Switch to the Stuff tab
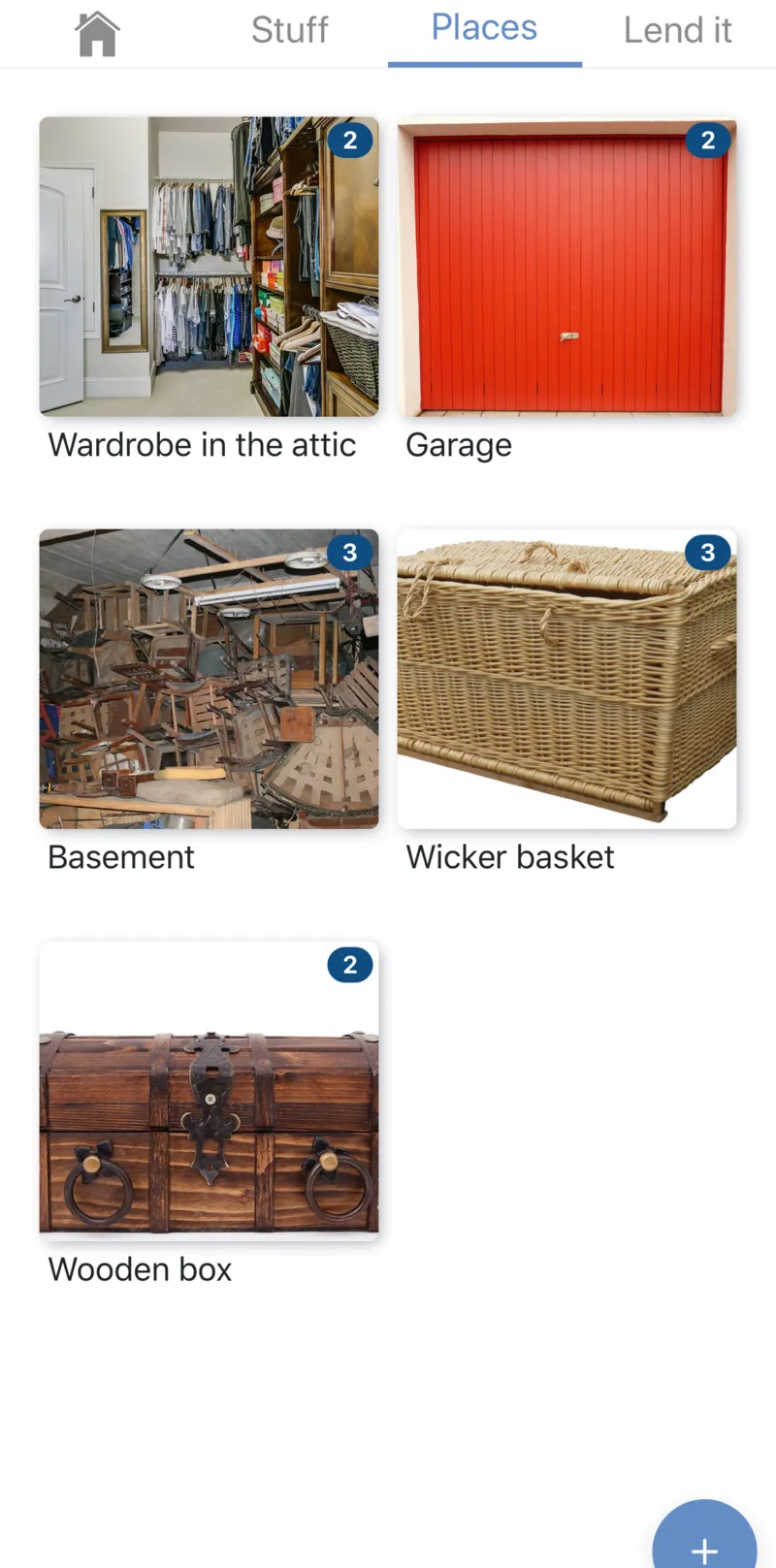The image size is (776, 1568). 289,30
